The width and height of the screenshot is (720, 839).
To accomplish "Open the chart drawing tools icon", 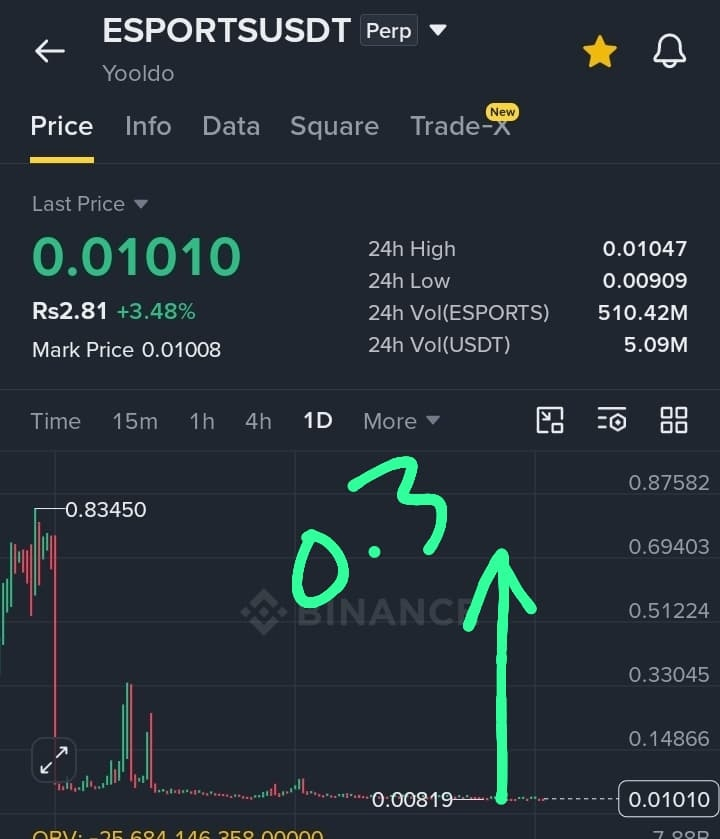I will [550, 420].
